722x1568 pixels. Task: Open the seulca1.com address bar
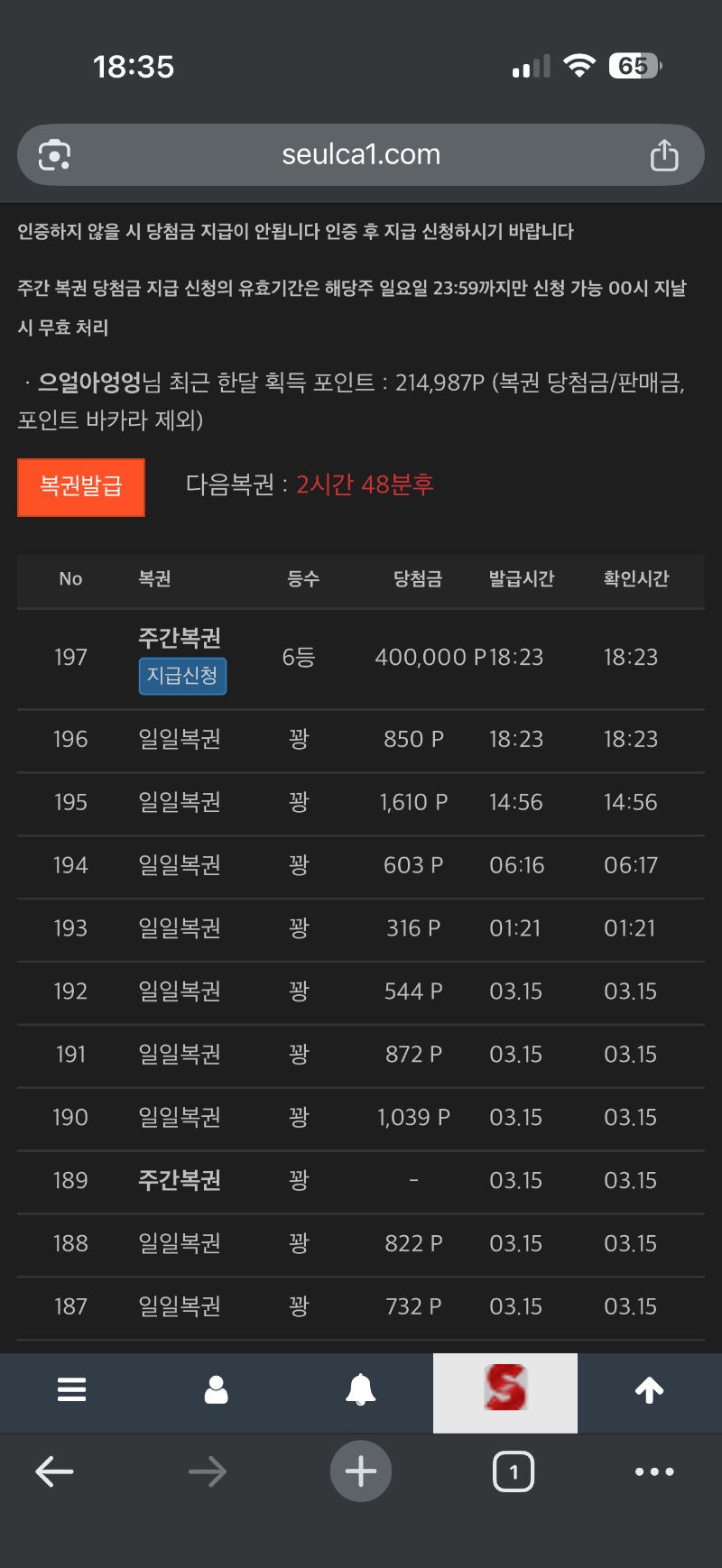361,155
